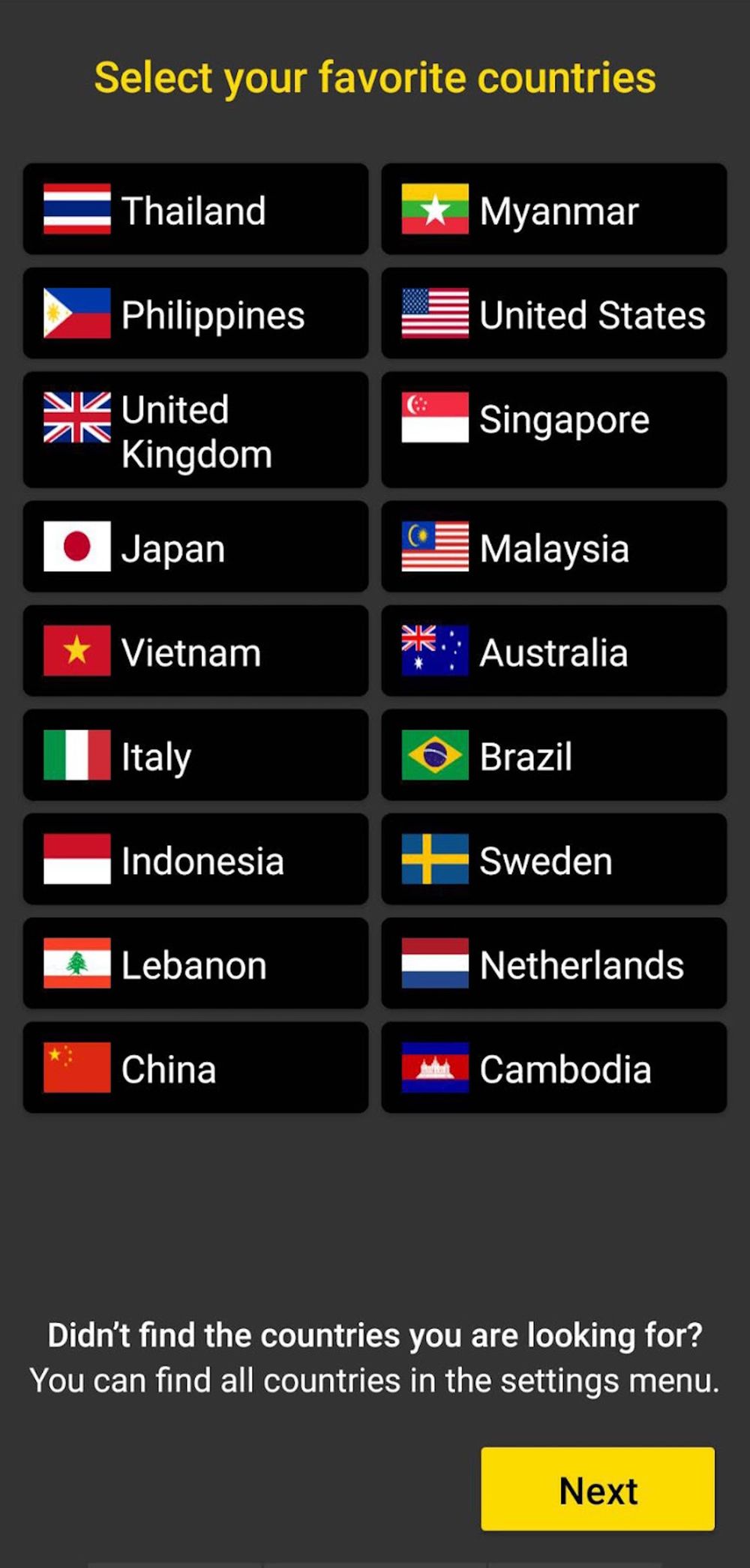This screenshot has height=1568, width=750.
Task: Select the Netherlands option
Action: tap(553, 964)
